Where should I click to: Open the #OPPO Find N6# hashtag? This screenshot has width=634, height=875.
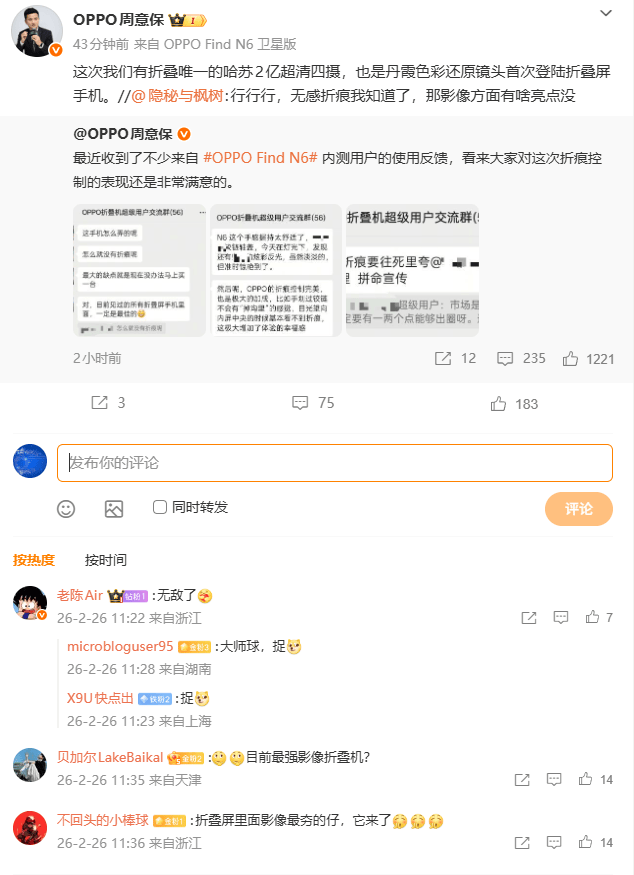coord(260,158)
